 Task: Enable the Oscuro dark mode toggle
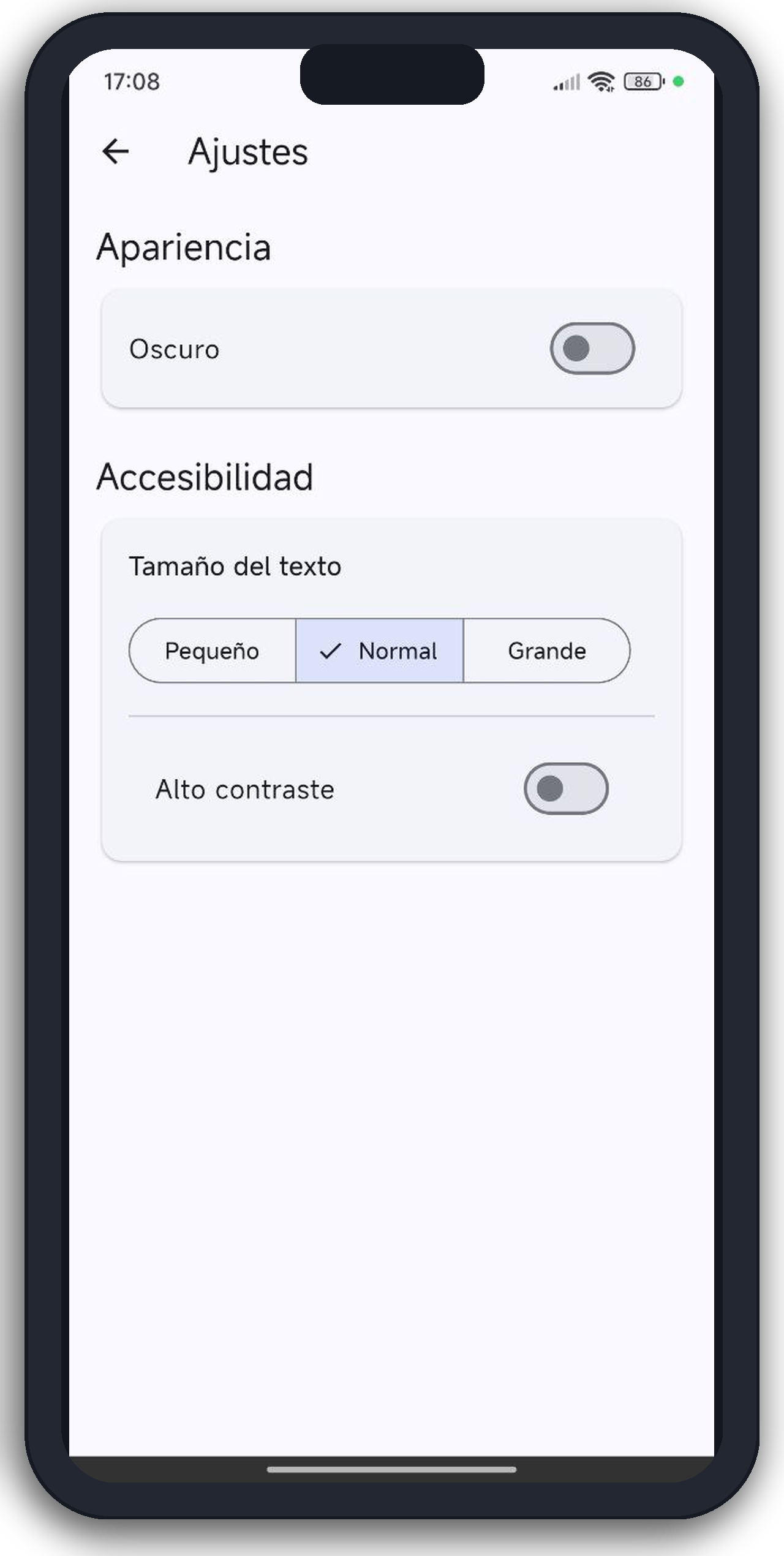(x=591, y=348)
